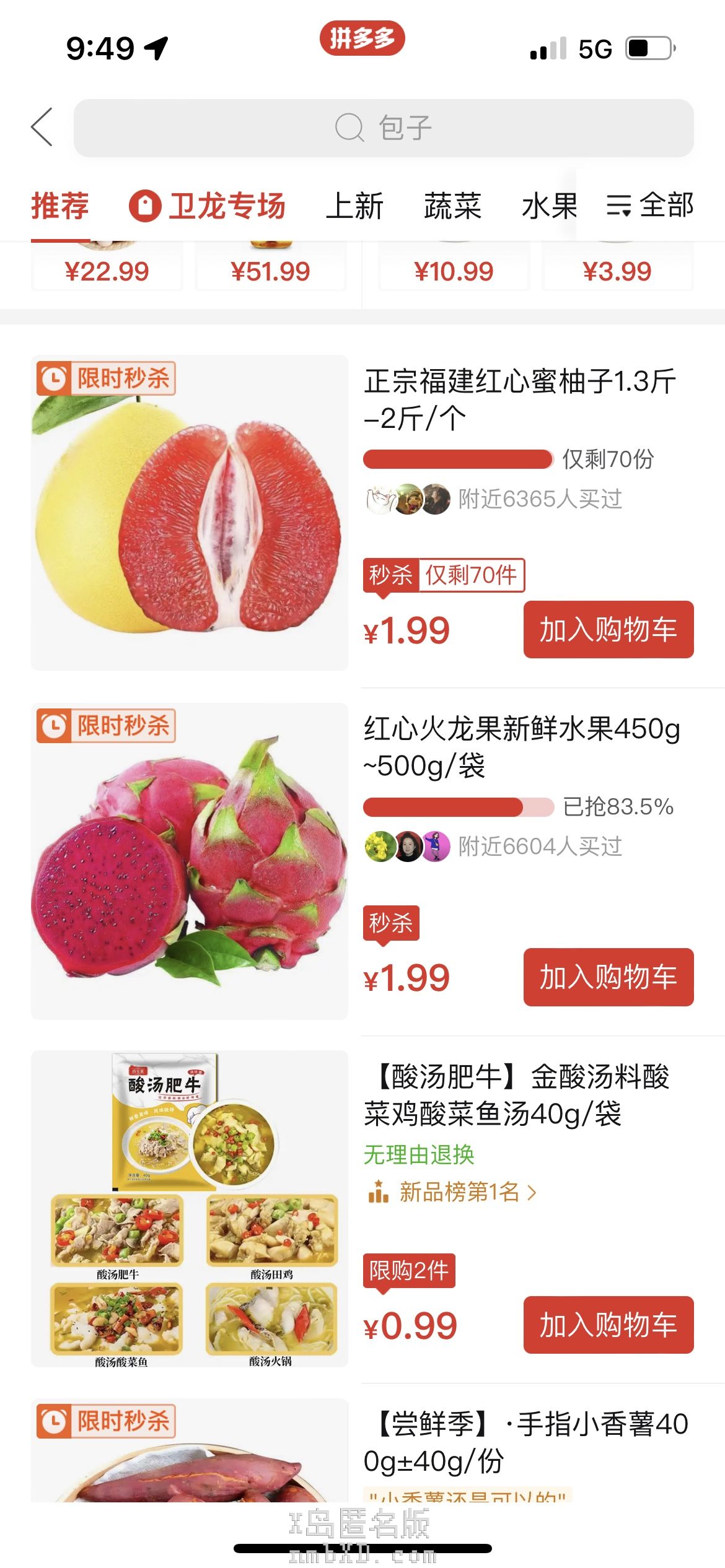The width and height of the screenshot is (725, 1568).
Task: Add 红心蜜柚子 to the shopping cart
Action: (608, 629)
